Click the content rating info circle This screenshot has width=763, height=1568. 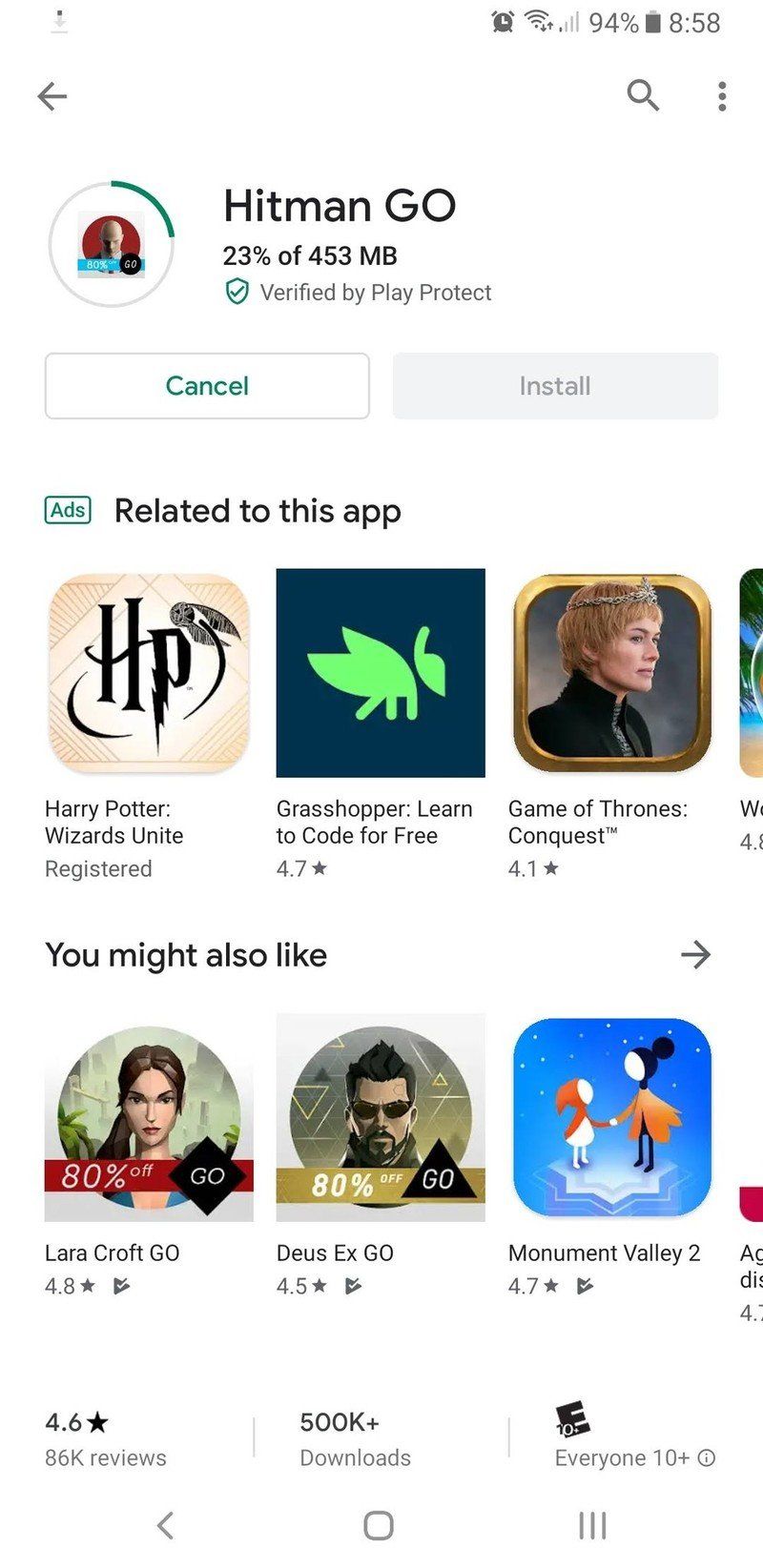[704, 1457]
